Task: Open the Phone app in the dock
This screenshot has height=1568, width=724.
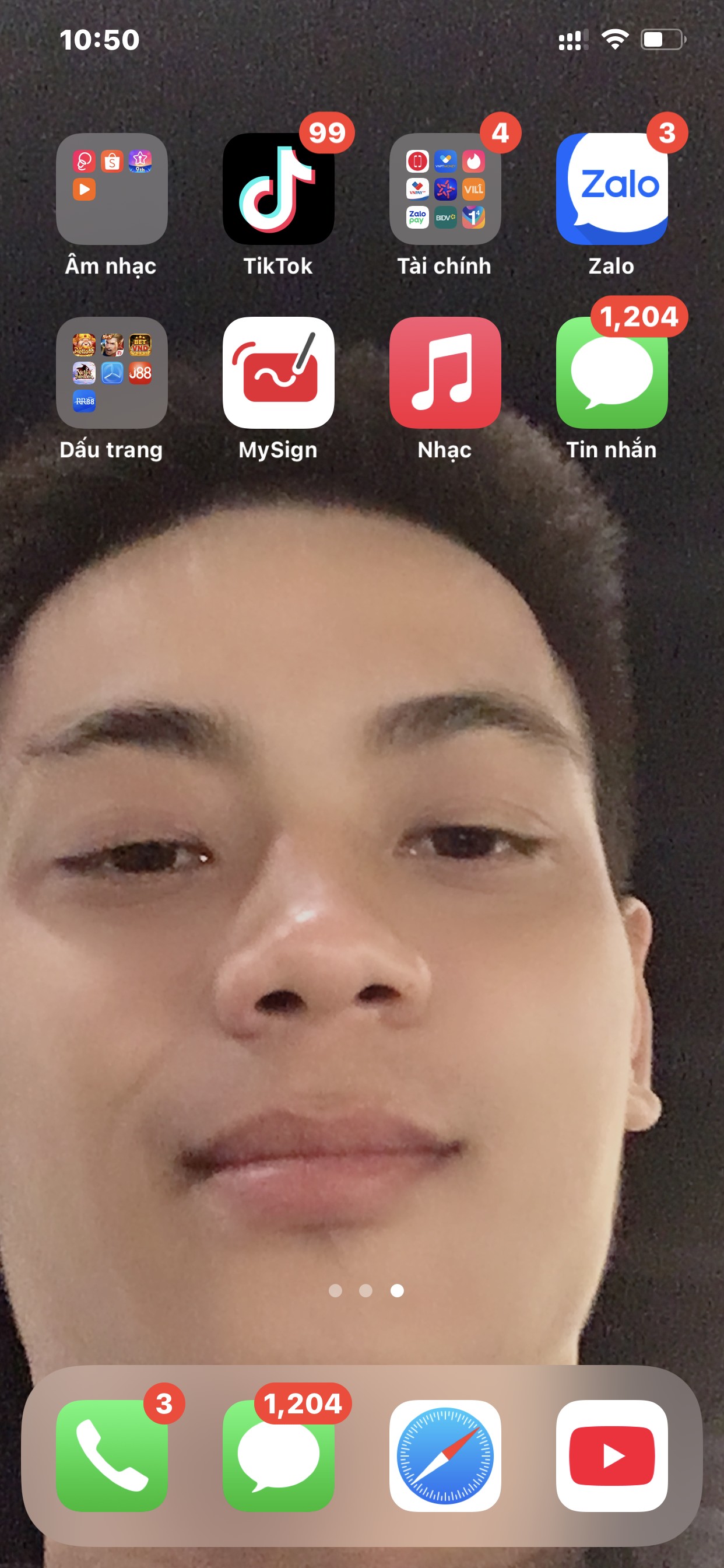Action: 112,1456
